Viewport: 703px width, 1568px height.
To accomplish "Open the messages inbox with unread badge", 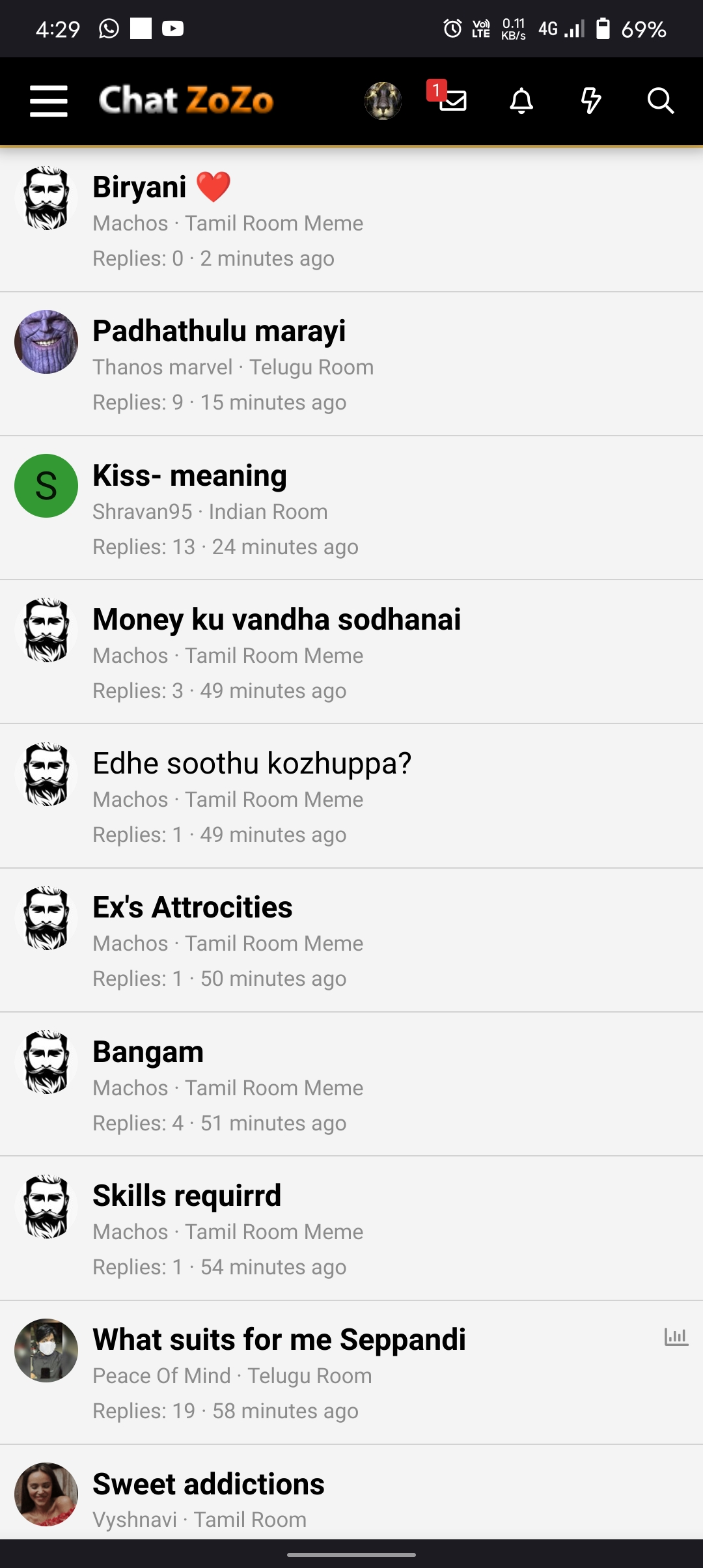I will 452,100.
